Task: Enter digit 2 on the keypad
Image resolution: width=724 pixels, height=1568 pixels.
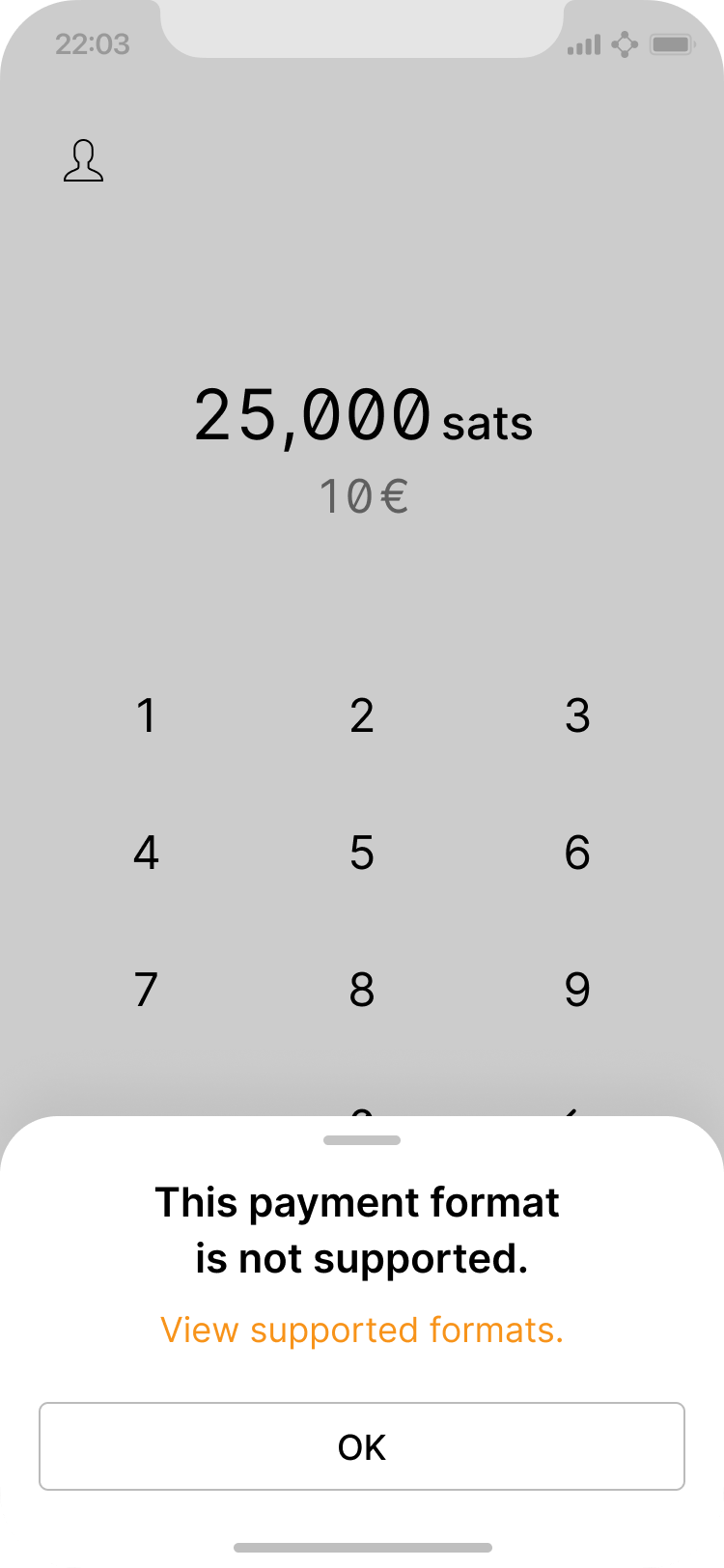Action: [362, 715]
